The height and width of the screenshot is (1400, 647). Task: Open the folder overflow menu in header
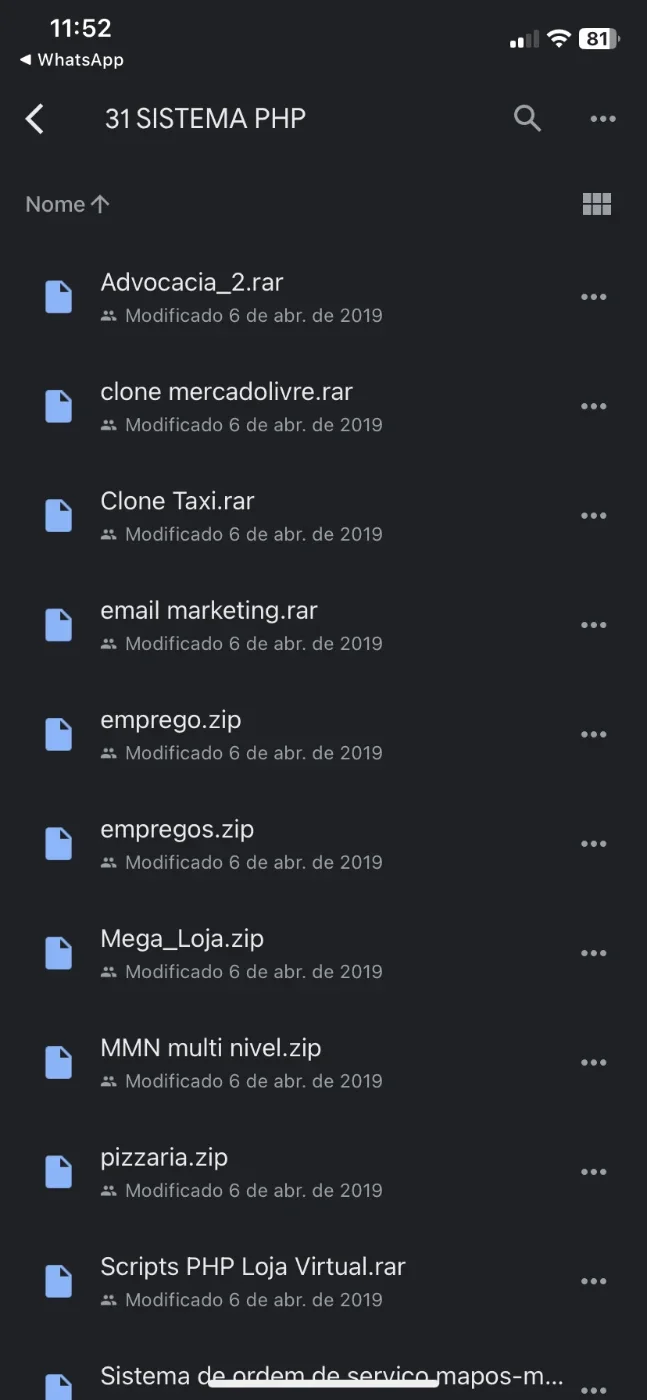603,119
